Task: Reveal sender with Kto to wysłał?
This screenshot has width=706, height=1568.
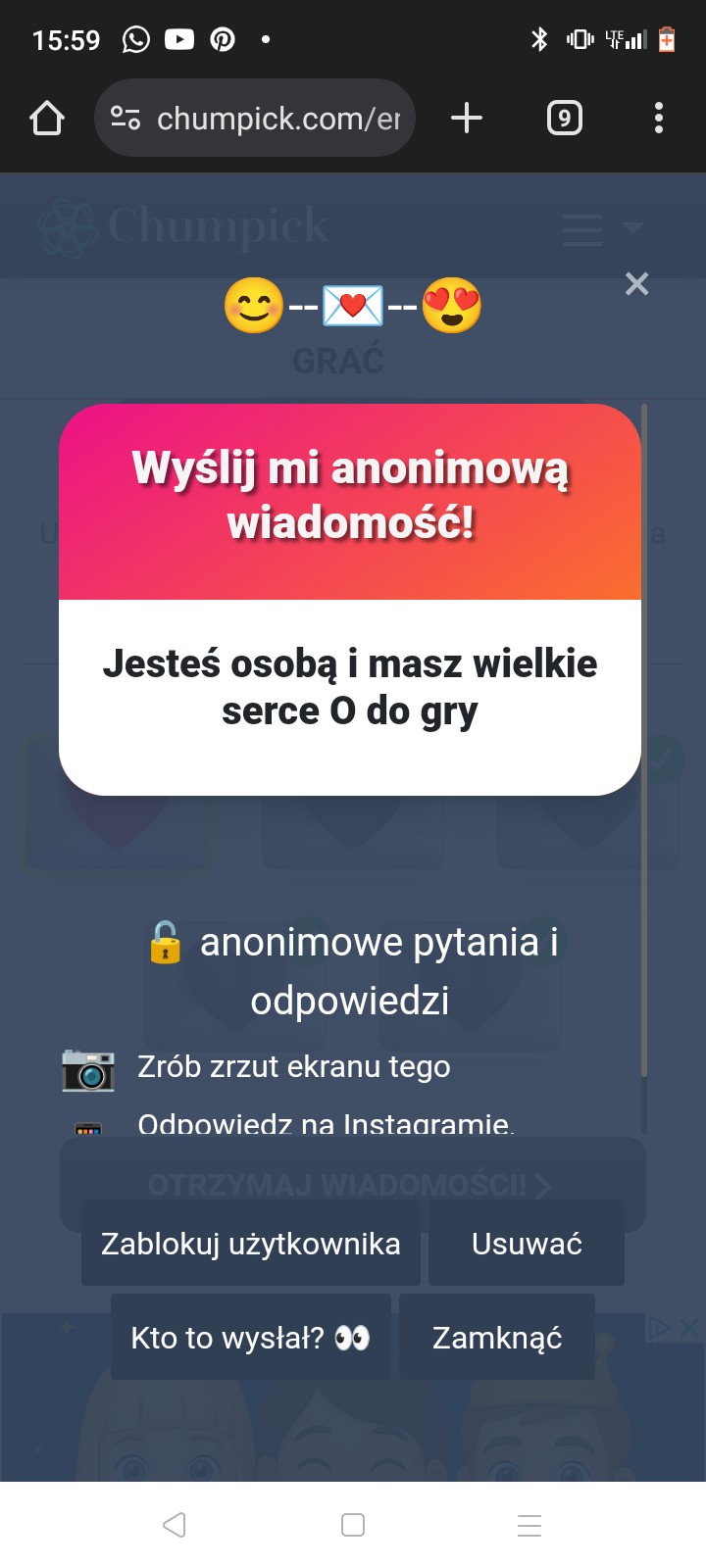Action: pyautogui.click(x=250, y=1338)
